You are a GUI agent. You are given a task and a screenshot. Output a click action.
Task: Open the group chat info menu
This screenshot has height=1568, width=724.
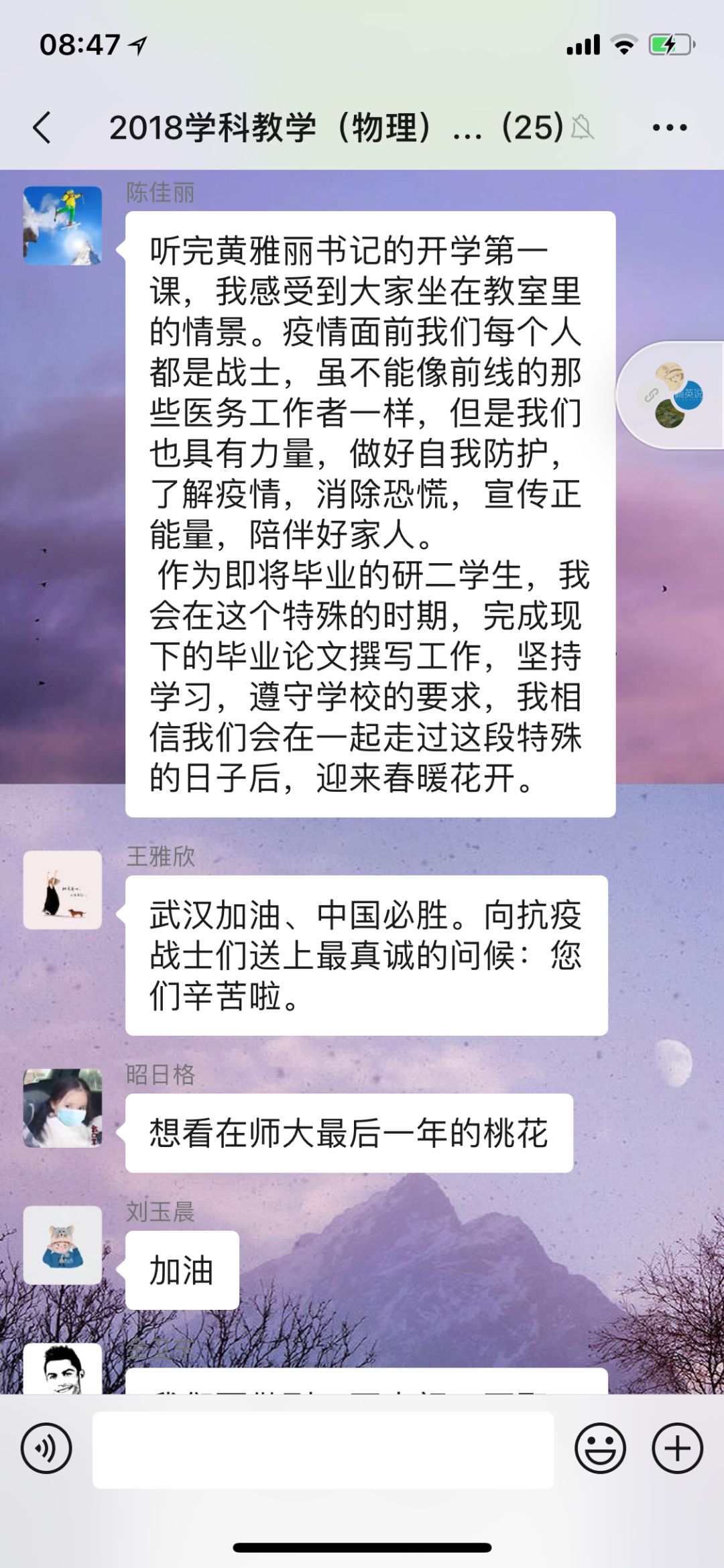[x=669, y=127]
